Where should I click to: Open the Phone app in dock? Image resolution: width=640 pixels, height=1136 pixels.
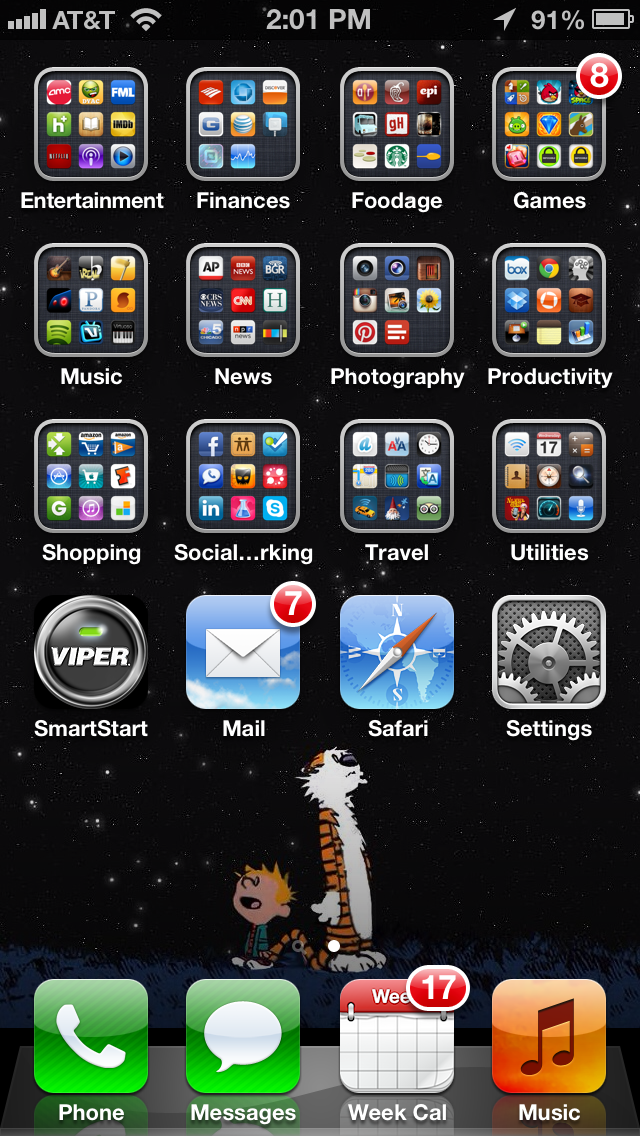[91, 1036]
